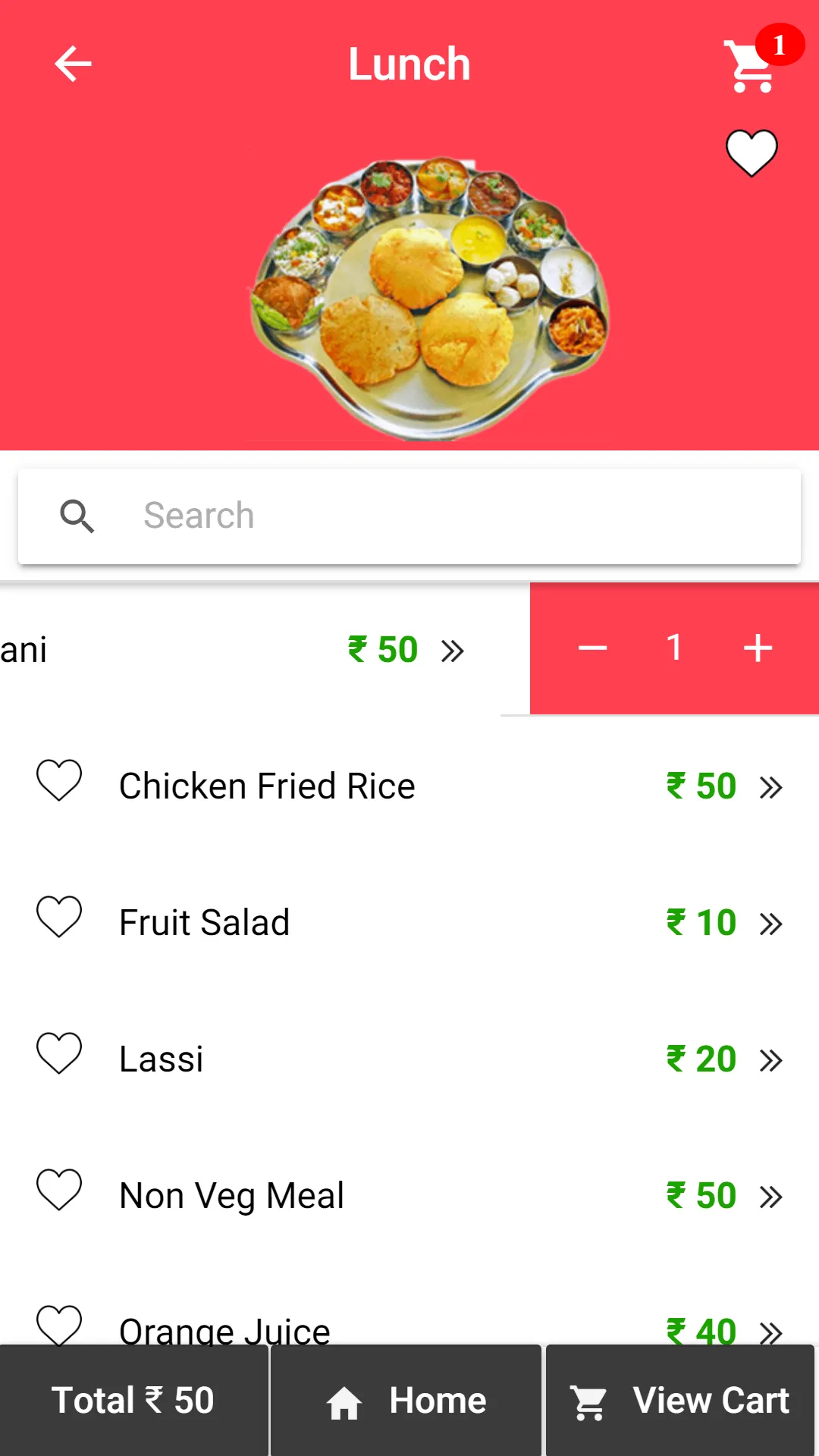Open the cart badge showing 1 item
This screenshot has width=819, height=1456.
tap(780, 45)
